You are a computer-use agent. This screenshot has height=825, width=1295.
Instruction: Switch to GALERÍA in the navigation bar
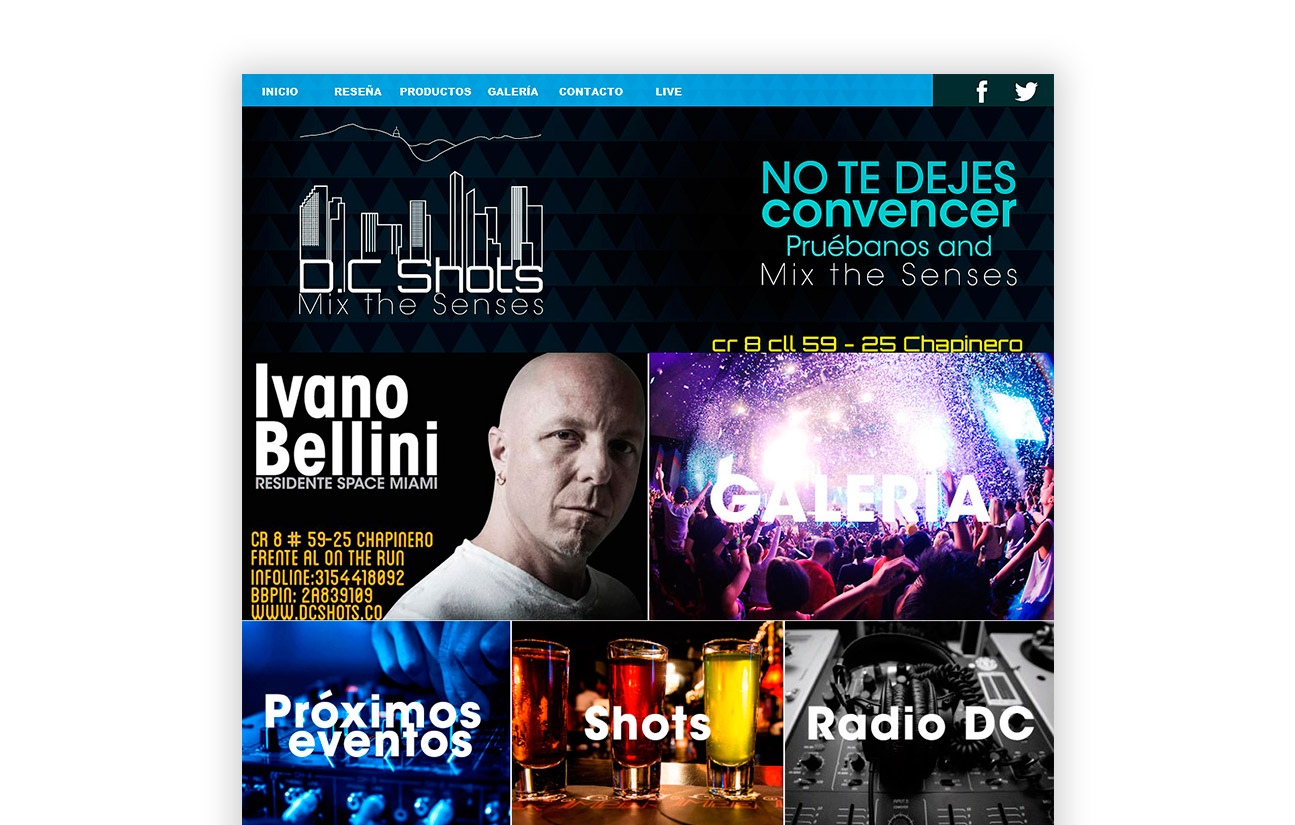[513, 92]
